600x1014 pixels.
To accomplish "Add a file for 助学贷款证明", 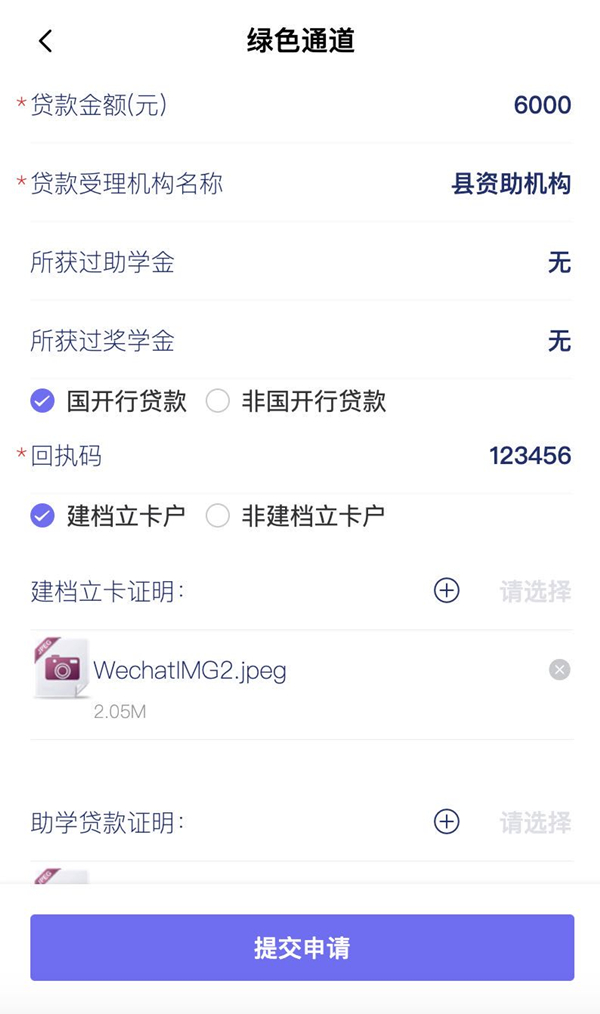I will 446,822.
